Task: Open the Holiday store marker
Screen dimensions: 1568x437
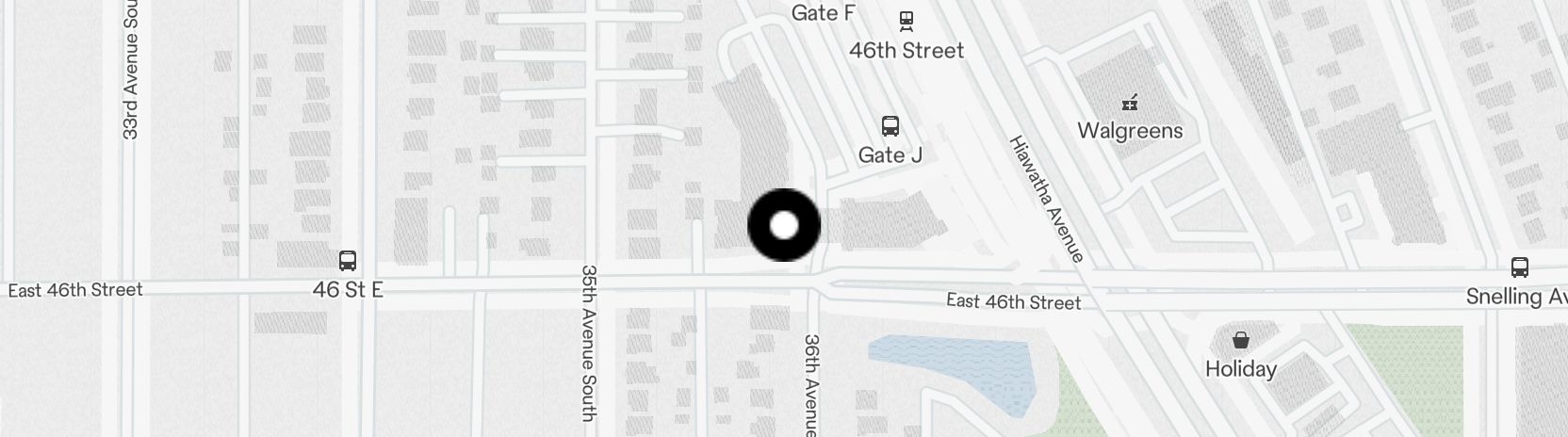Action: (x=1240, y=340)
